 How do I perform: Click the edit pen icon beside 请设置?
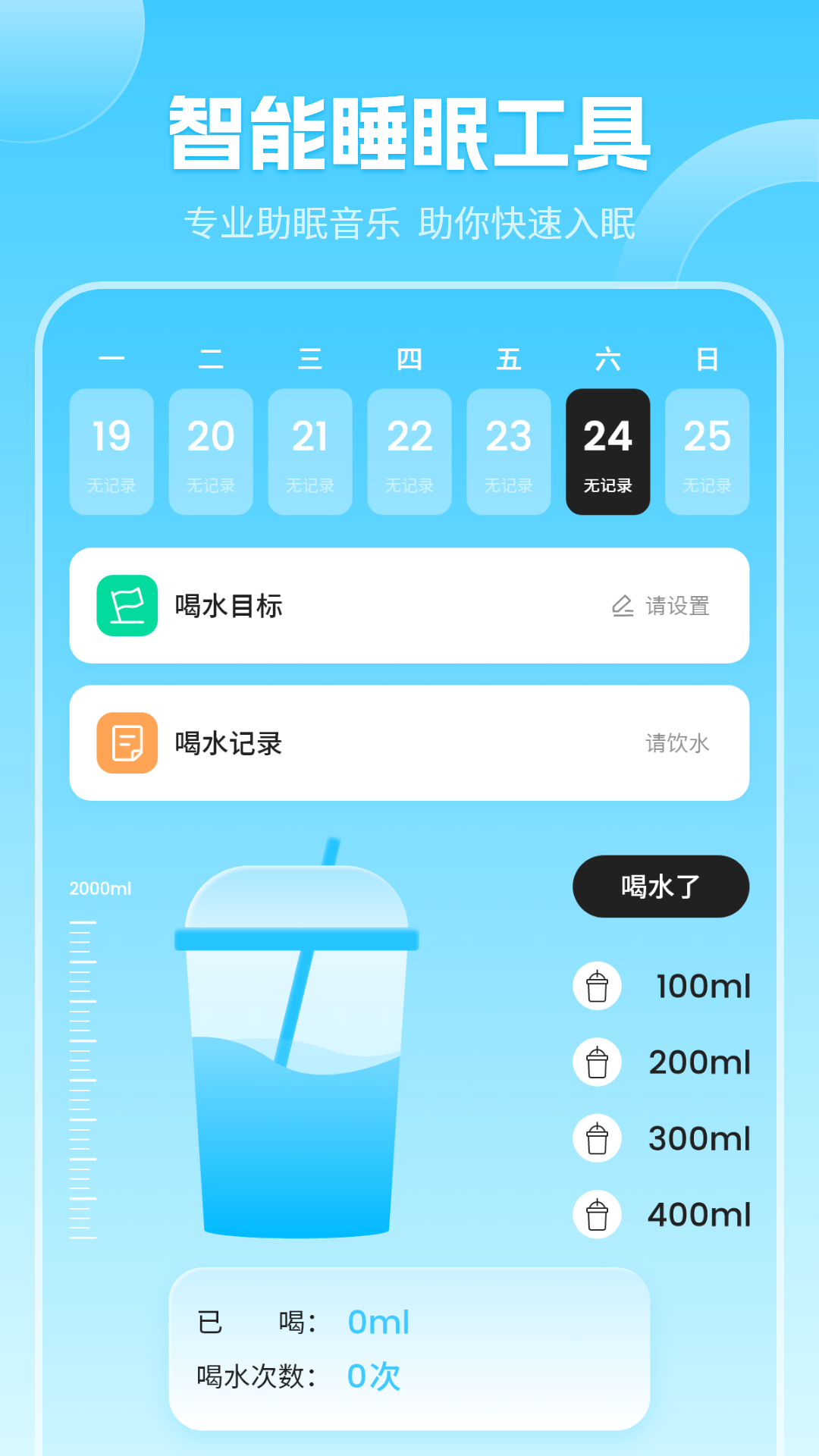coord(621,606)
